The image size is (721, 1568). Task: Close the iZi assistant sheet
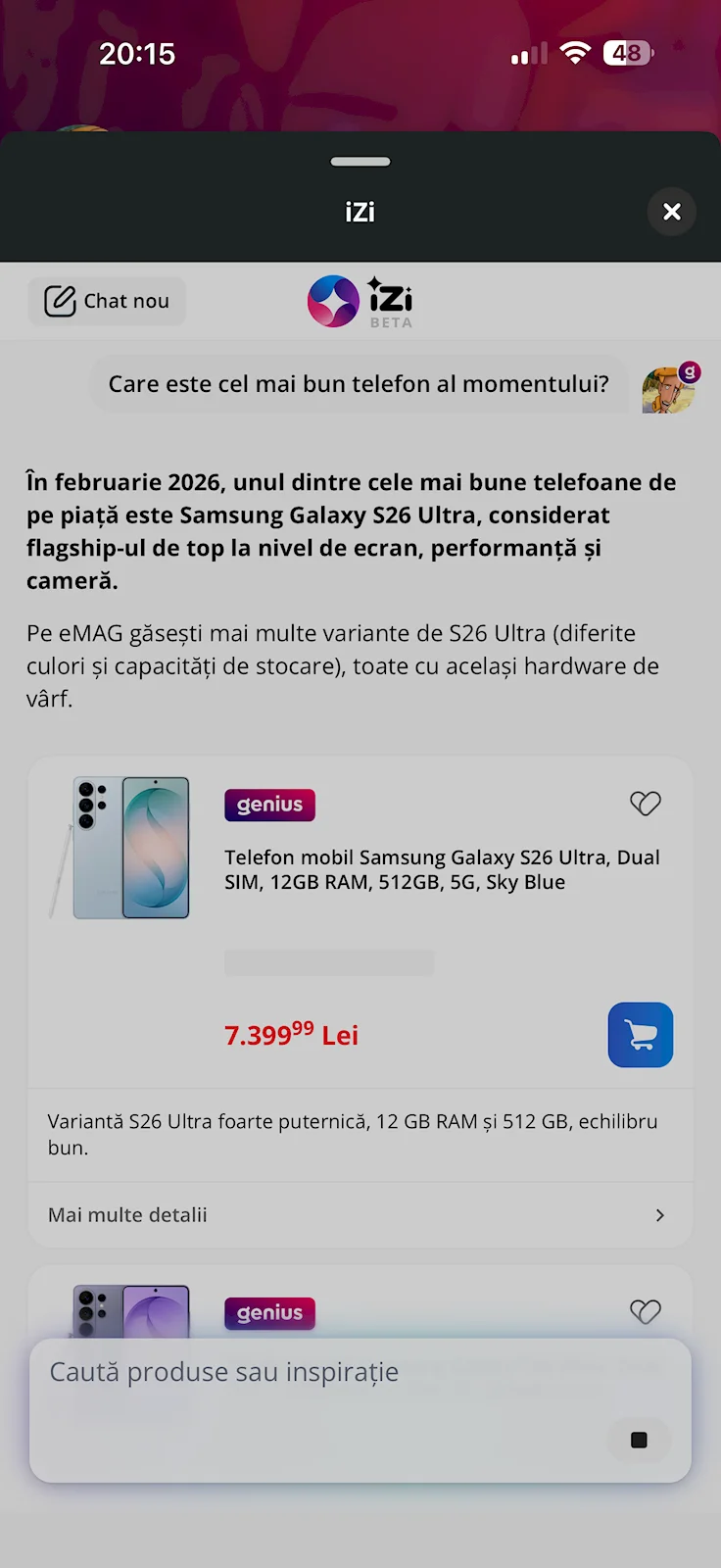click(671, 212)
